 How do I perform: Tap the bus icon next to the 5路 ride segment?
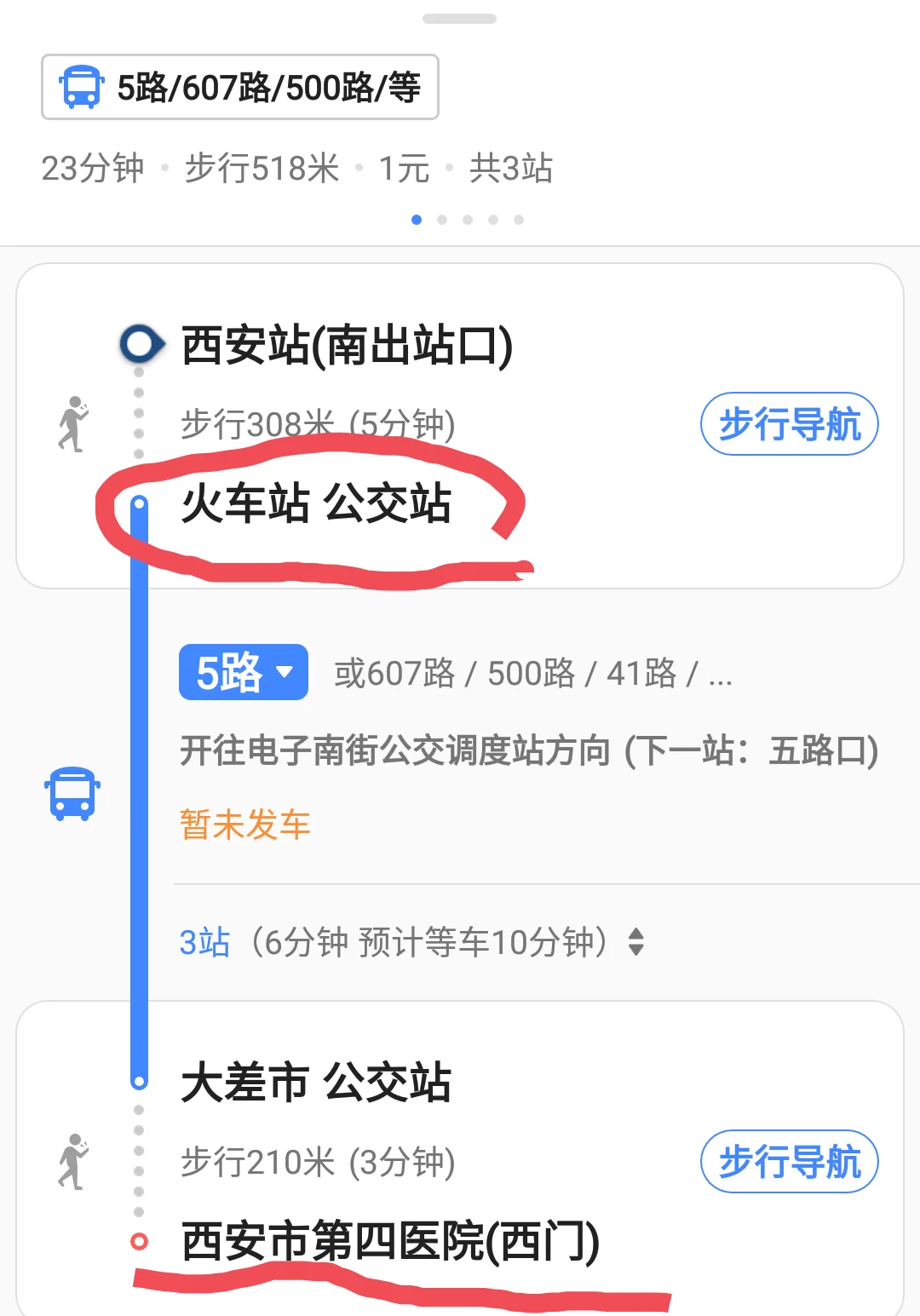click(72, 793)
